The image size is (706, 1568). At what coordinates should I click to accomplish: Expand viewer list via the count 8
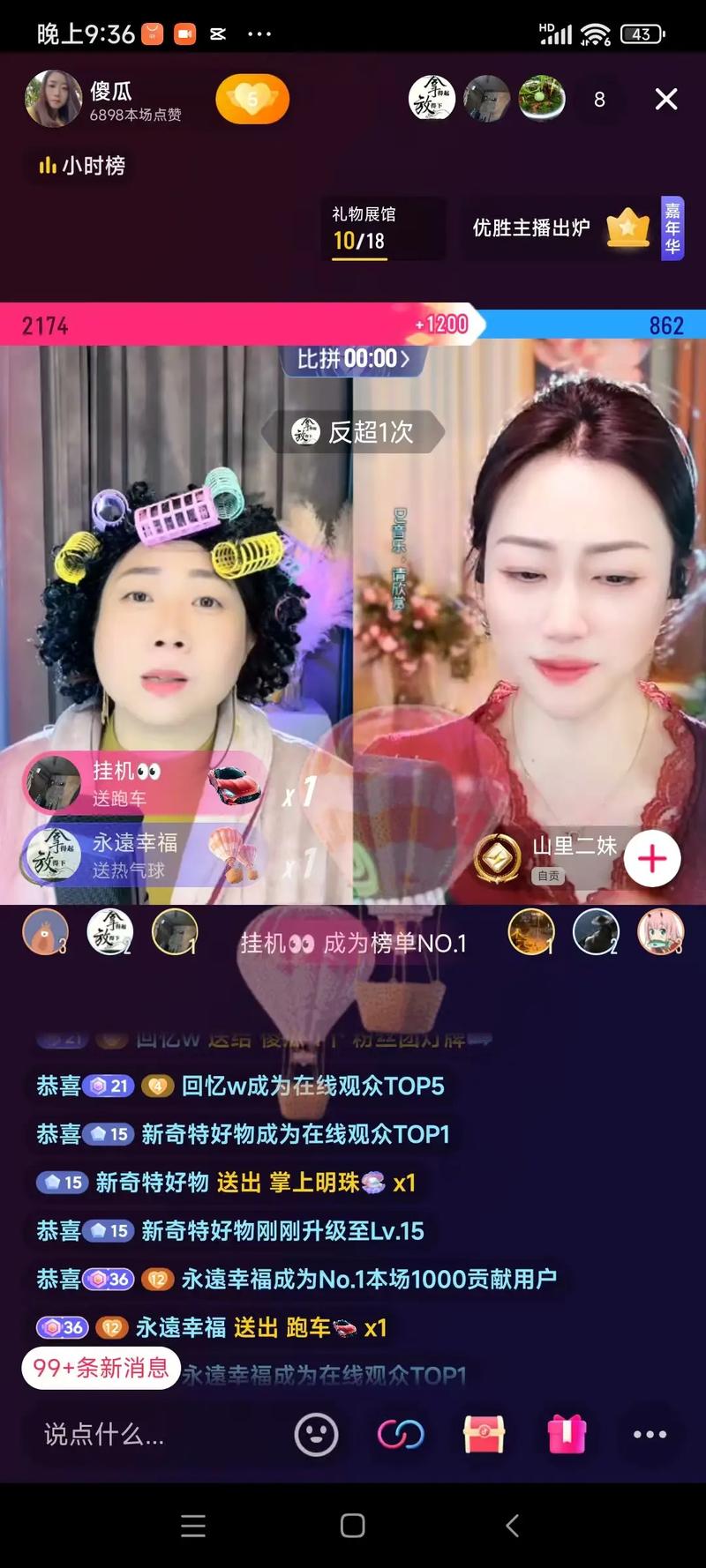(599, 100)
